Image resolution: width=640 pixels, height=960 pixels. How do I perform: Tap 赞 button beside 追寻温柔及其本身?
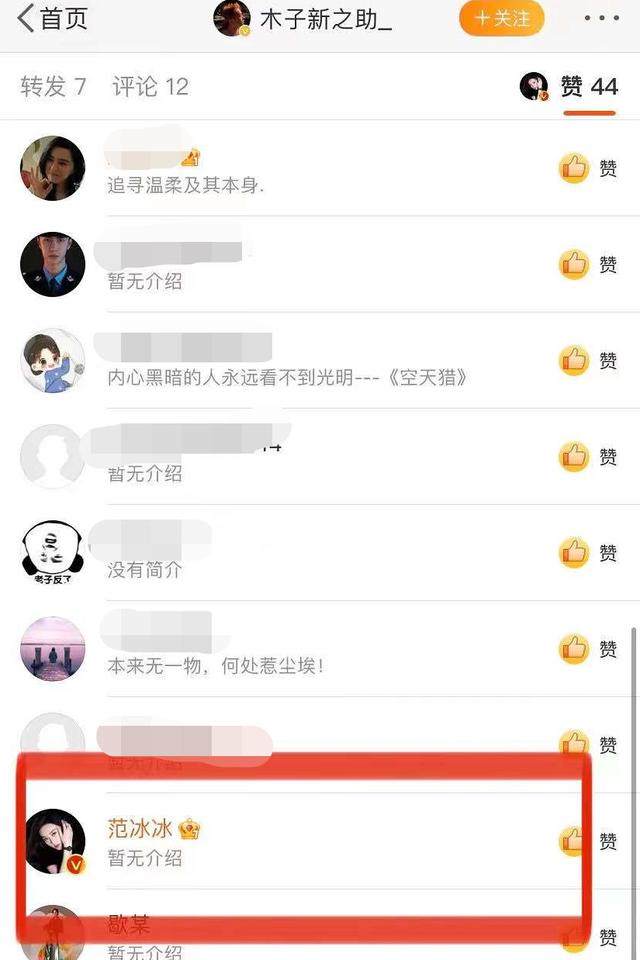pos(587,168)
